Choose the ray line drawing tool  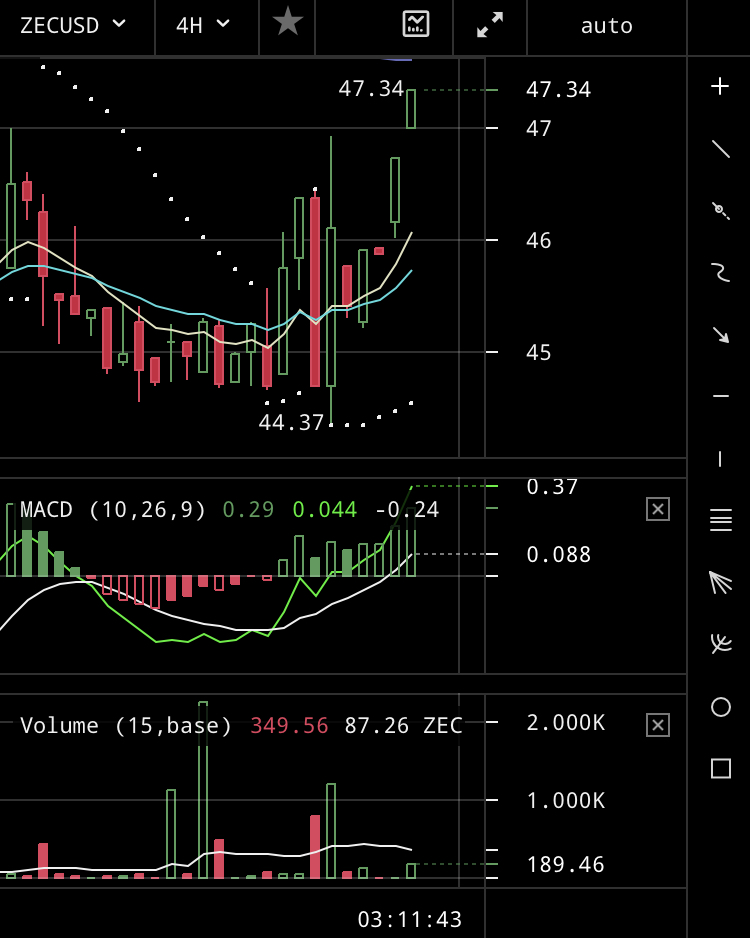click(x=720, y=210)
